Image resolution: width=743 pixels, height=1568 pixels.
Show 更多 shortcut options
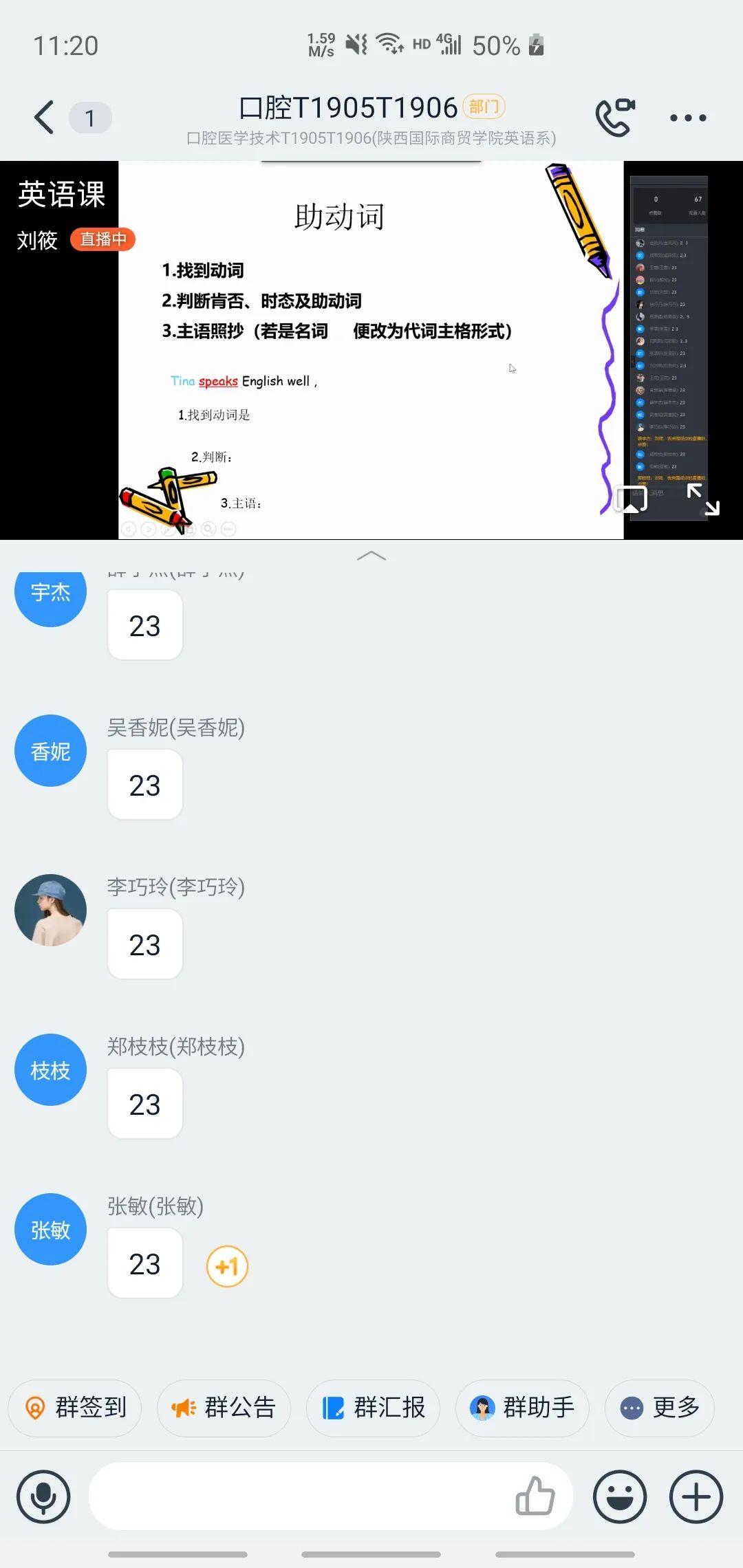pos(660,1408)
